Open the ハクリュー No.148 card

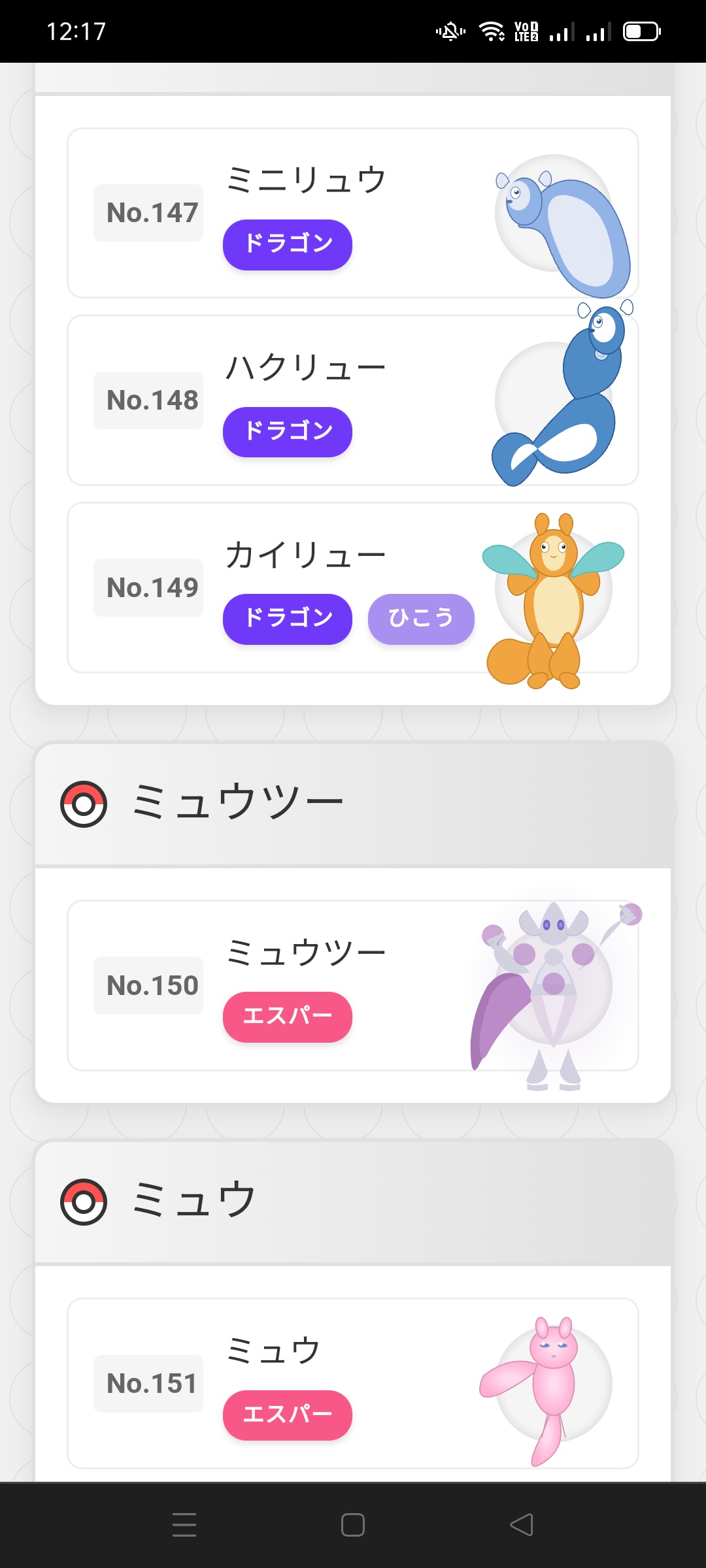pyautogui.click(x=353, y=400)
